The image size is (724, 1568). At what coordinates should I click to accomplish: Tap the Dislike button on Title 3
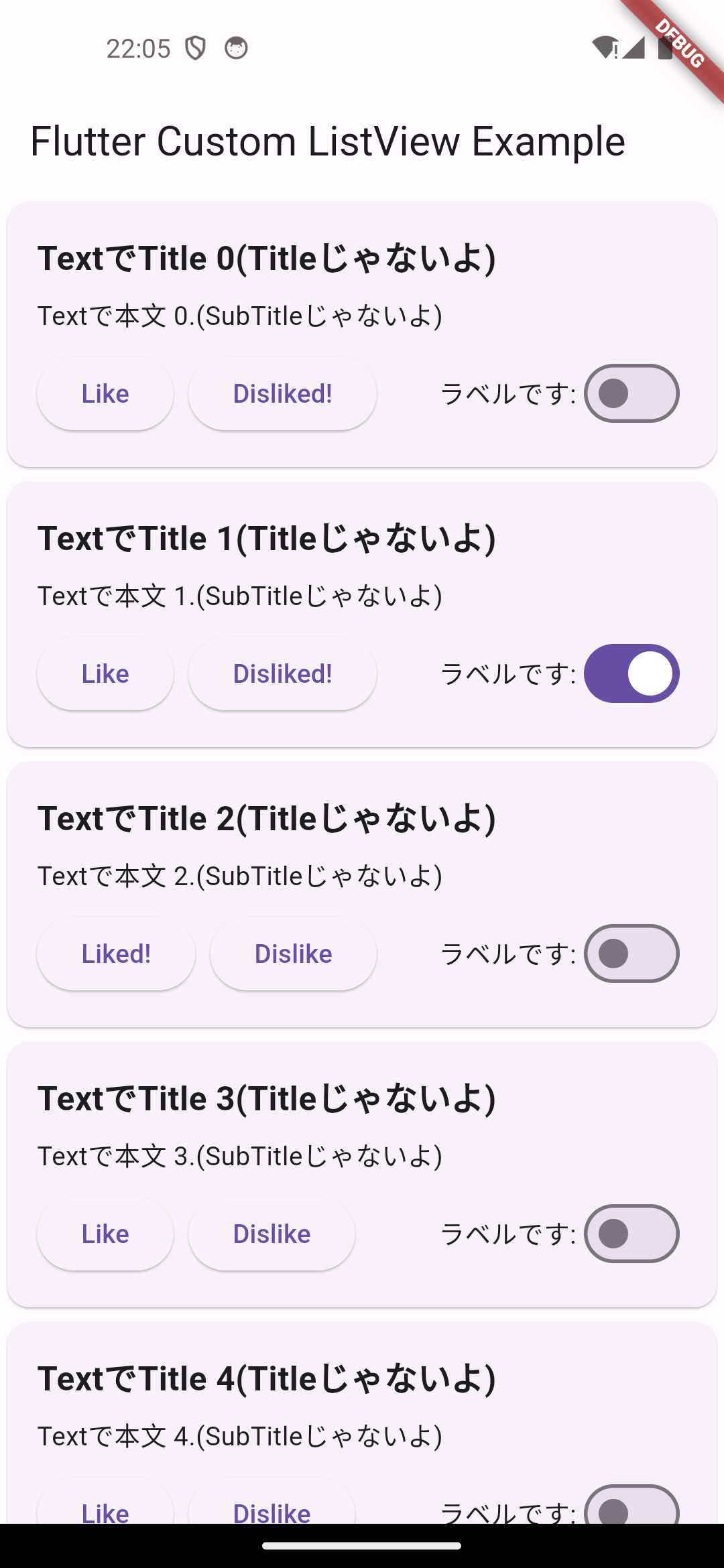tap(271, 1234)
